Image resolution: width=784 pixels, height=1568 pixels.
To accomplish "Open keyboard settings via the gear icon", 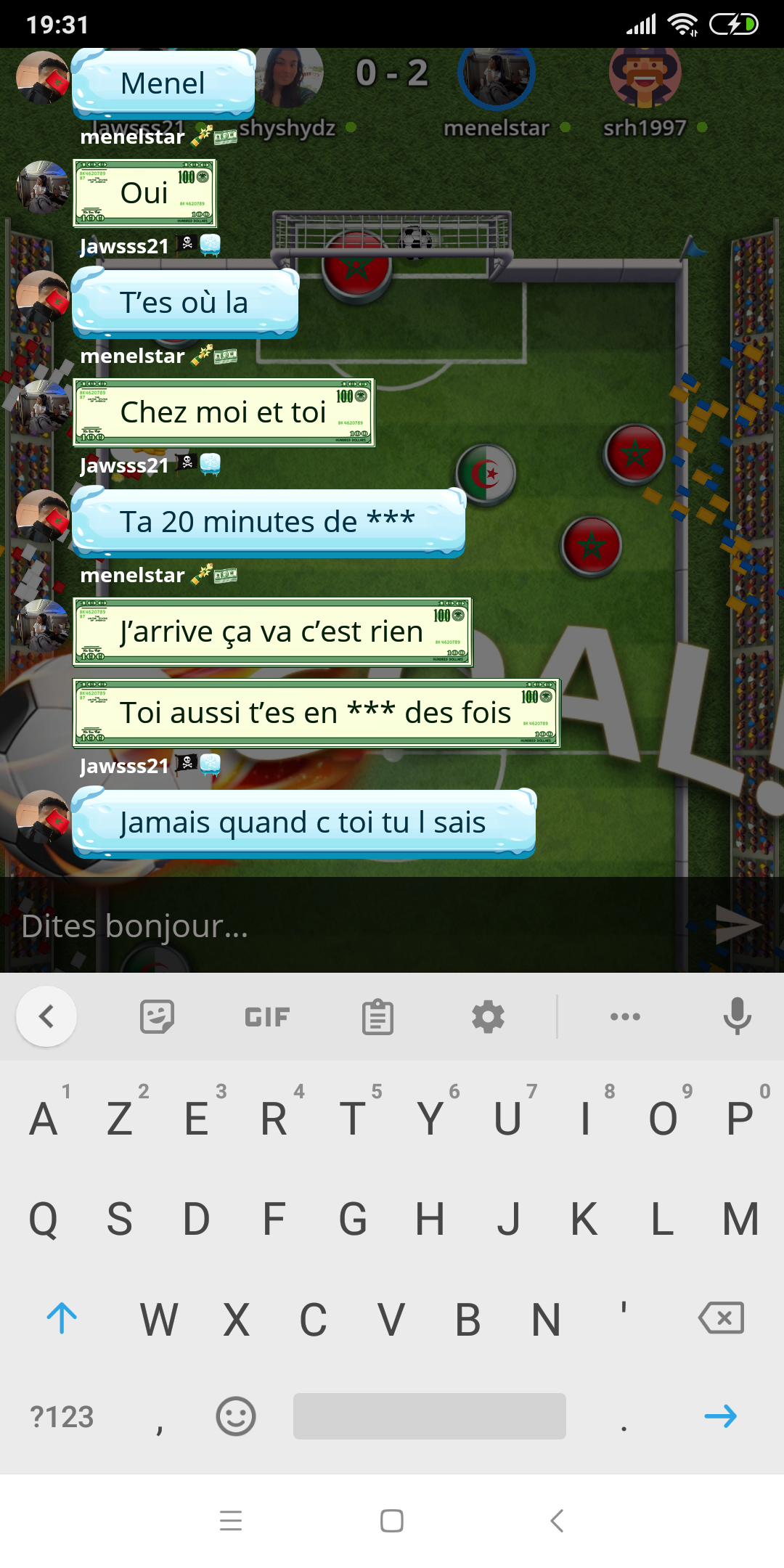I will 488,1016.
